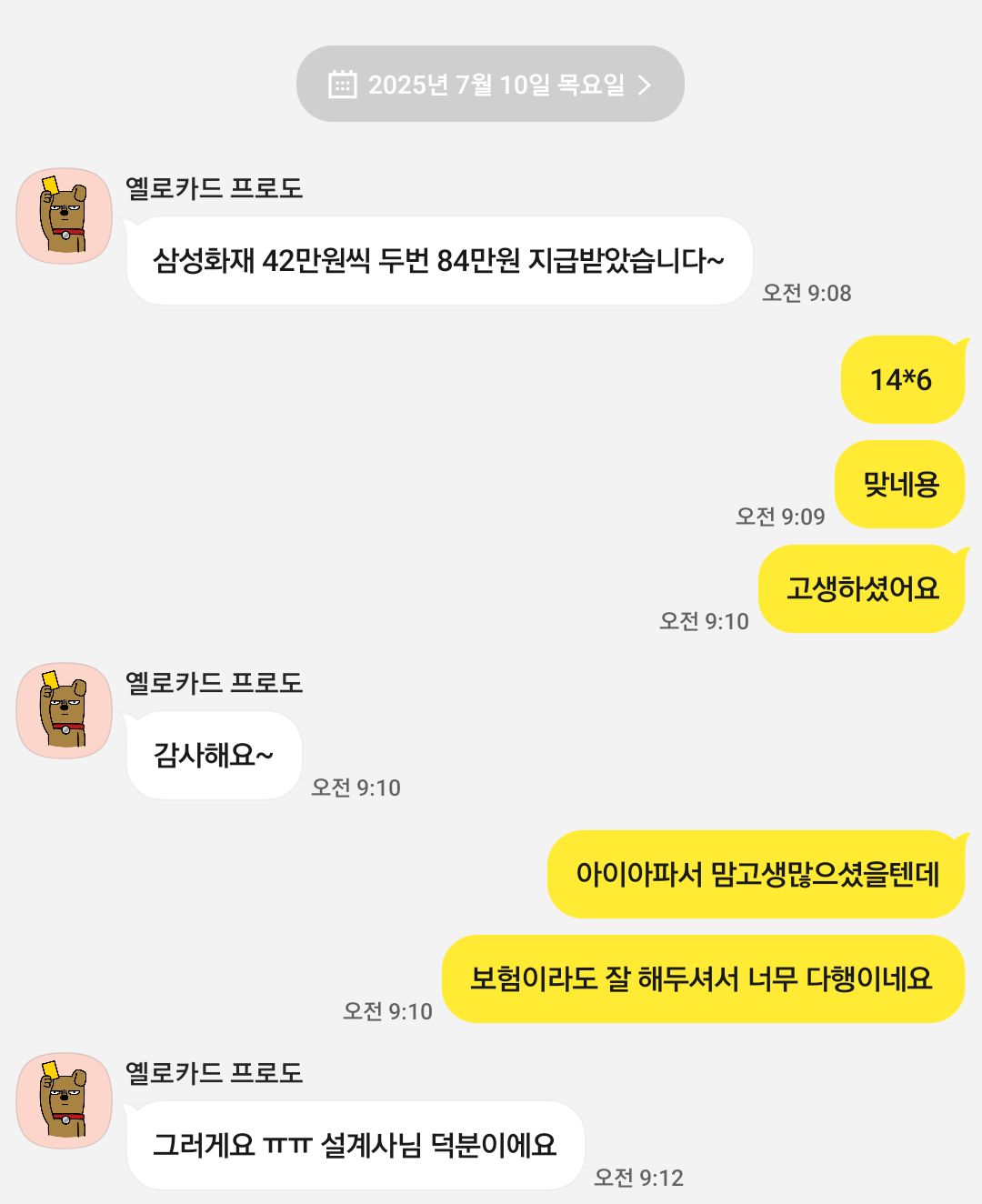View the profile from the avatar beside 그러게요 message
The width and height of the screenshot is (982, 1204).
(x=65, y=1100)
